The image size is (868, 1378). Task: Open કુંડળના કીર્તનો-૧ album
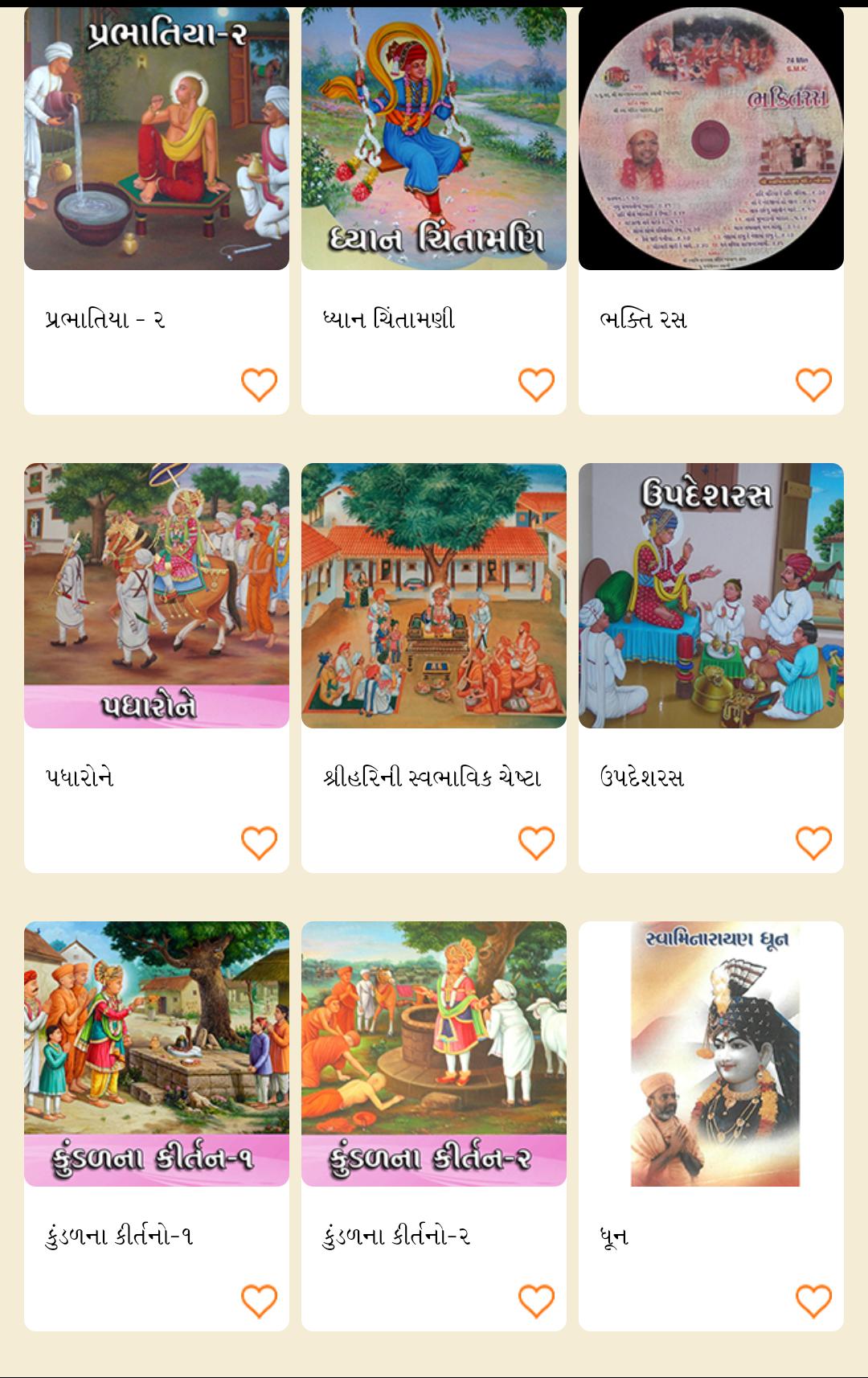click(157, 1054)
